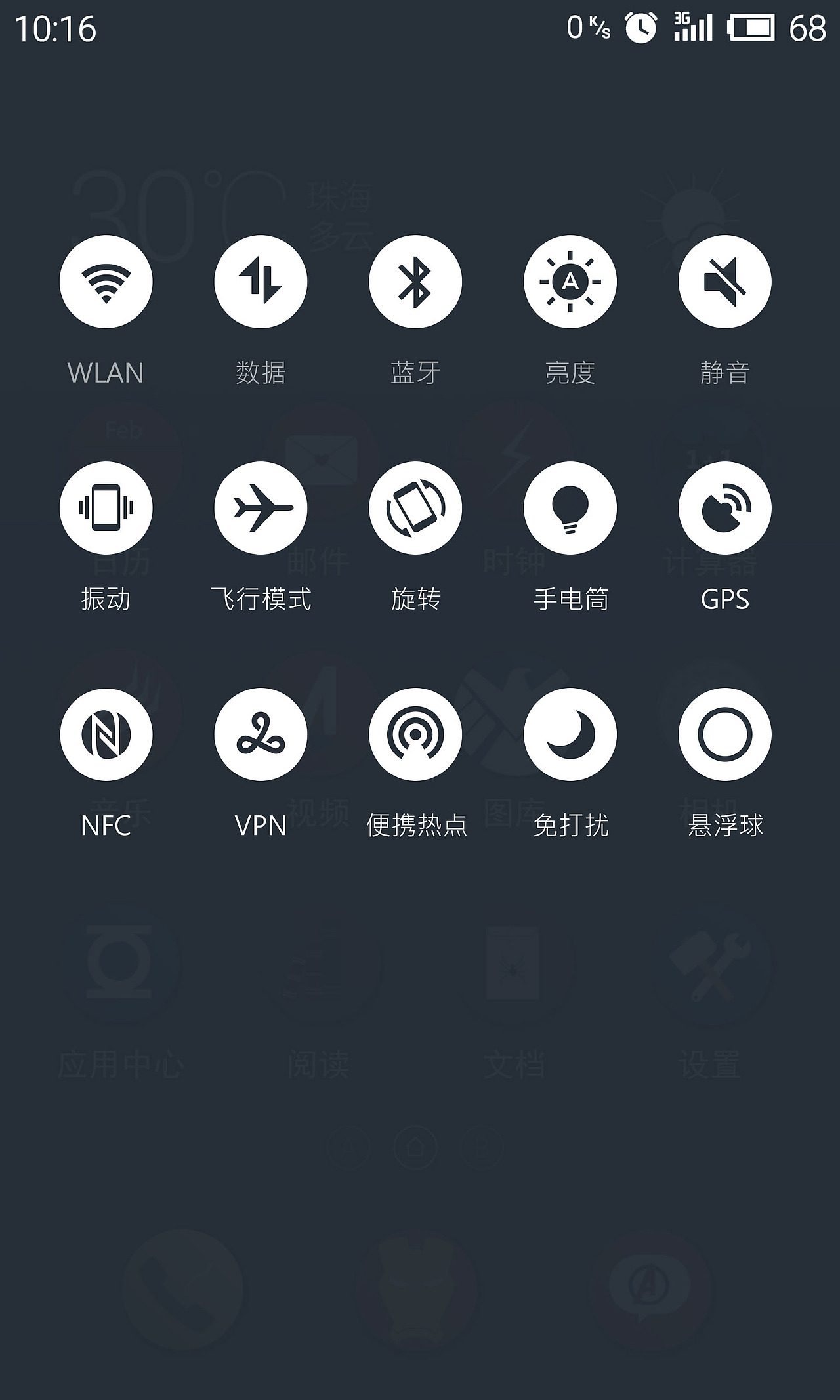The width and height of the screenshot is (840, 1400).
Task: Activate the 悬浮球 floating ball
Action: (x=724, y=734)
